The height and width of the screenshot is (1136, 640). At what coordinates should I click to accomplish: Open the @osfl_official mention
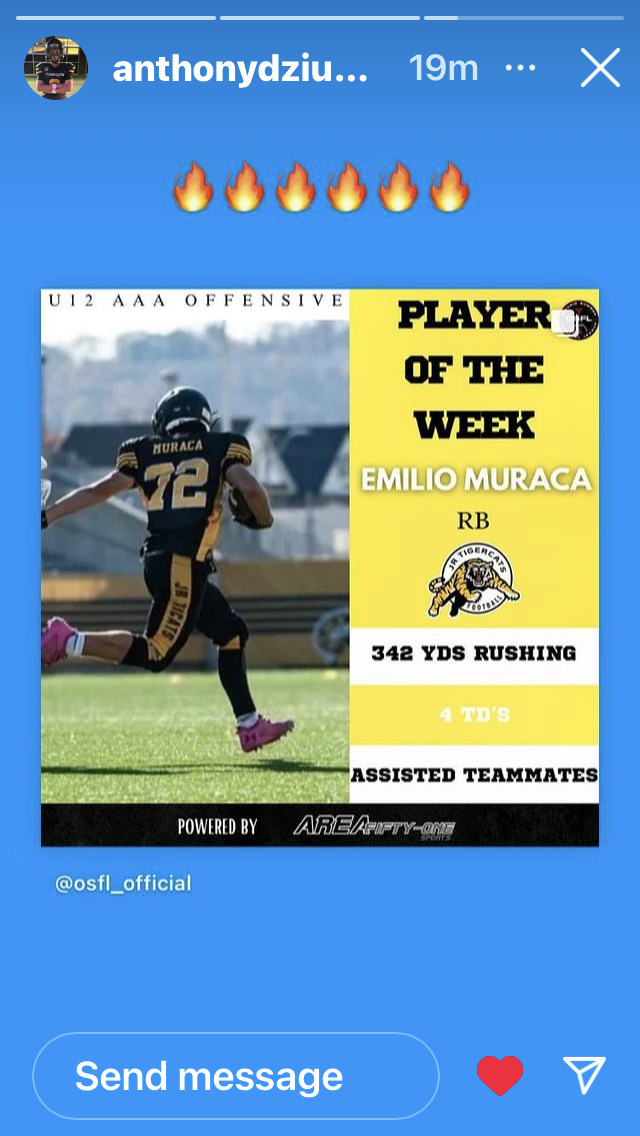(123, 883)
